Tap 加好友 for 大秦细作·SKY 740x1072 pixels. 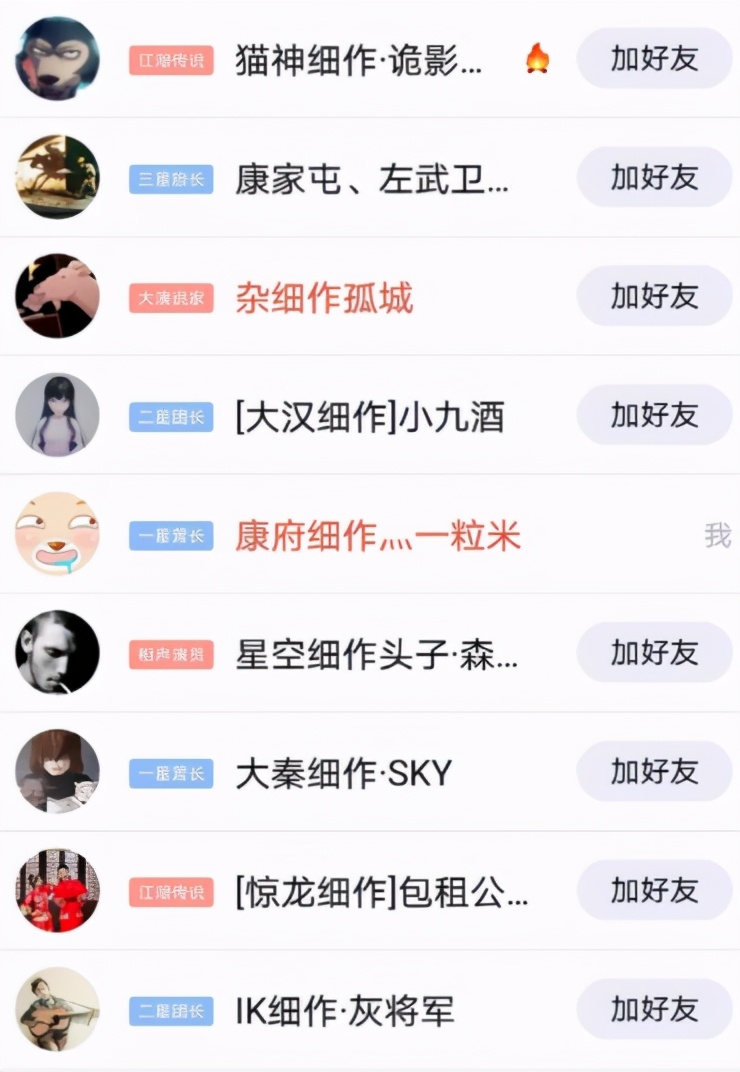click(x=654, y=771)
